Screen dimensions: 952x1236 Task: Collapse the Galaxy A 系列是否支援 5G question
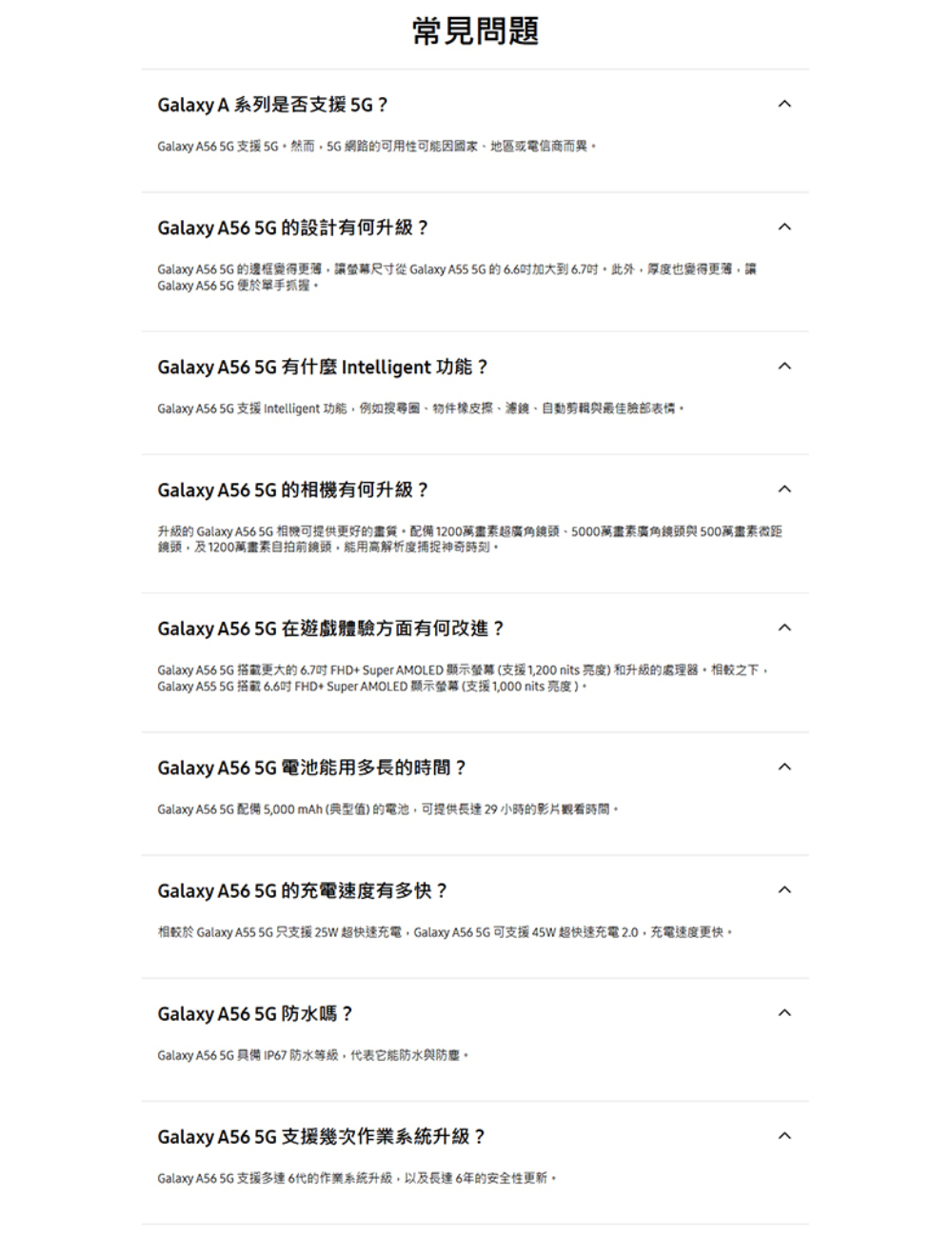pyautogui.click(x=783, y=104)
